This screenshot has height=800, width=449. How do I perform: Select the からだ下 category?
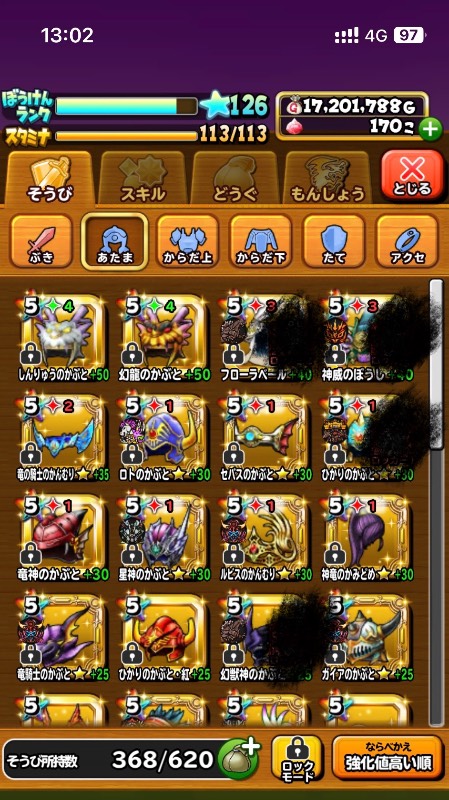coord(260,241)
